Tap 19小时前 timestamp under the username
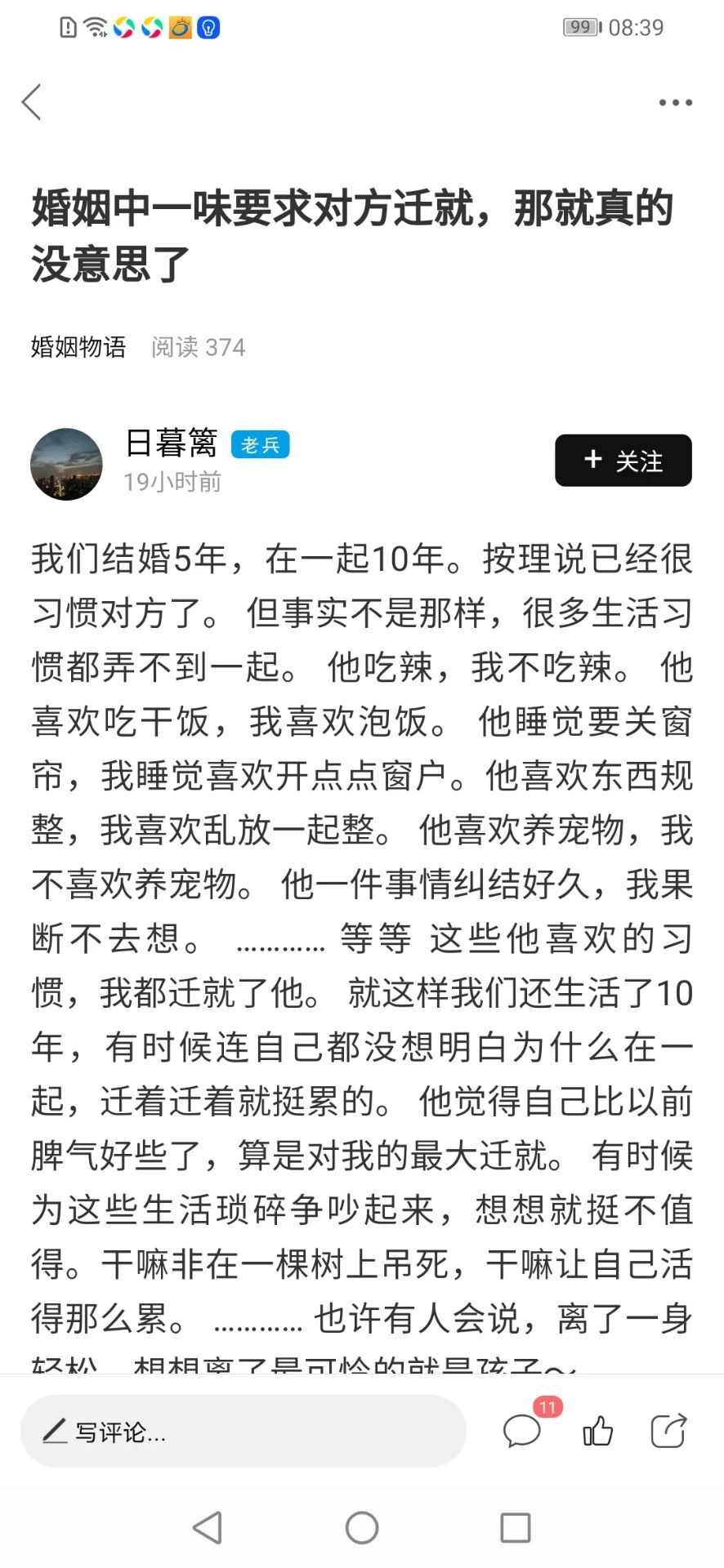Image resolution: width=724 pixels, height=1568 pixels. [173, 482]
